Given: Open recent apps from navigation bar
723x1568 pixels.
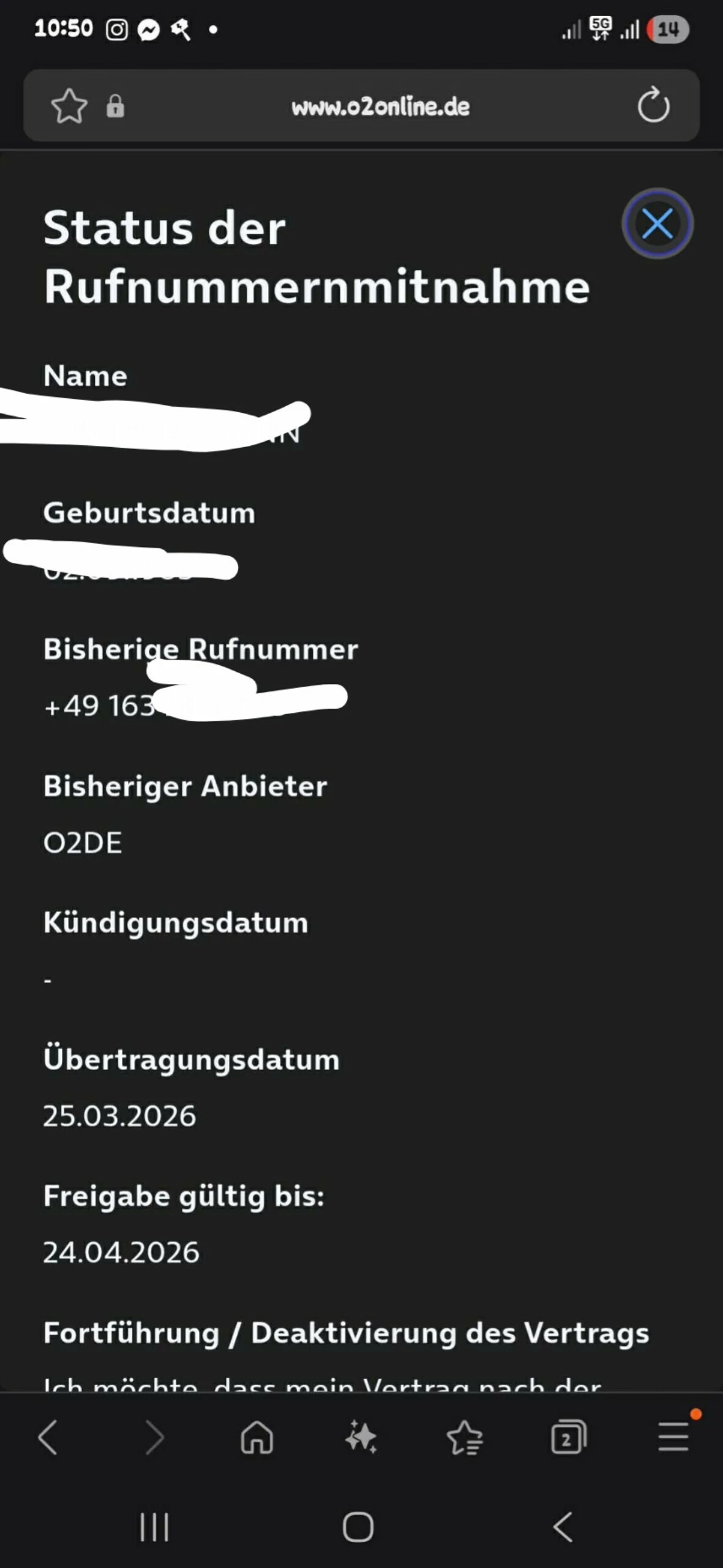Looking at the screenshot, I should pos(154,1527).
